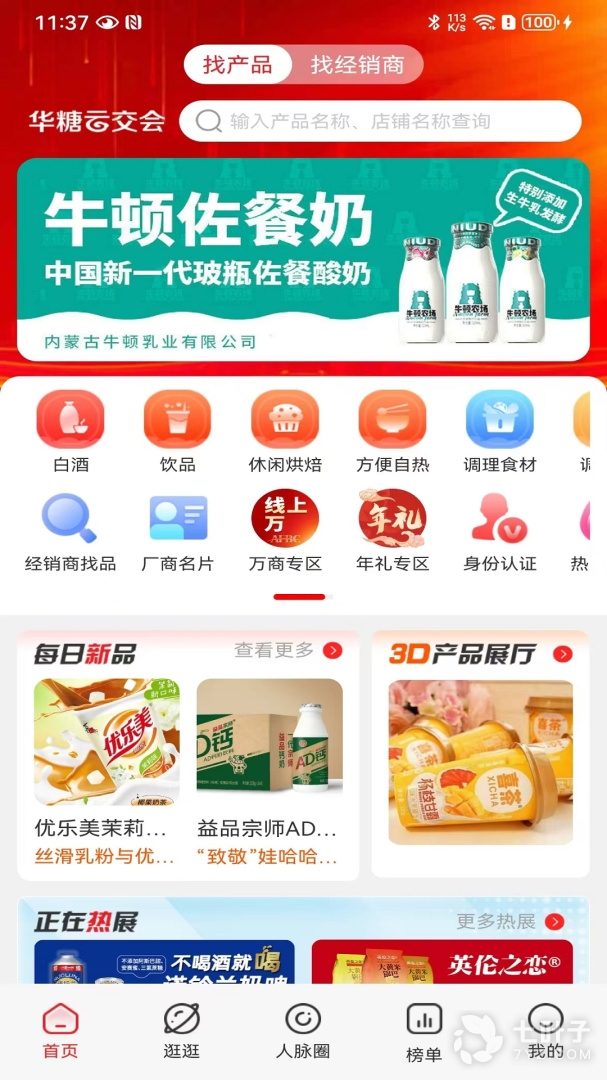Switch to the 找经销商 tab
Image resolution: width=607 pixels, height=1080 pixels.
[x=357, y=65]
